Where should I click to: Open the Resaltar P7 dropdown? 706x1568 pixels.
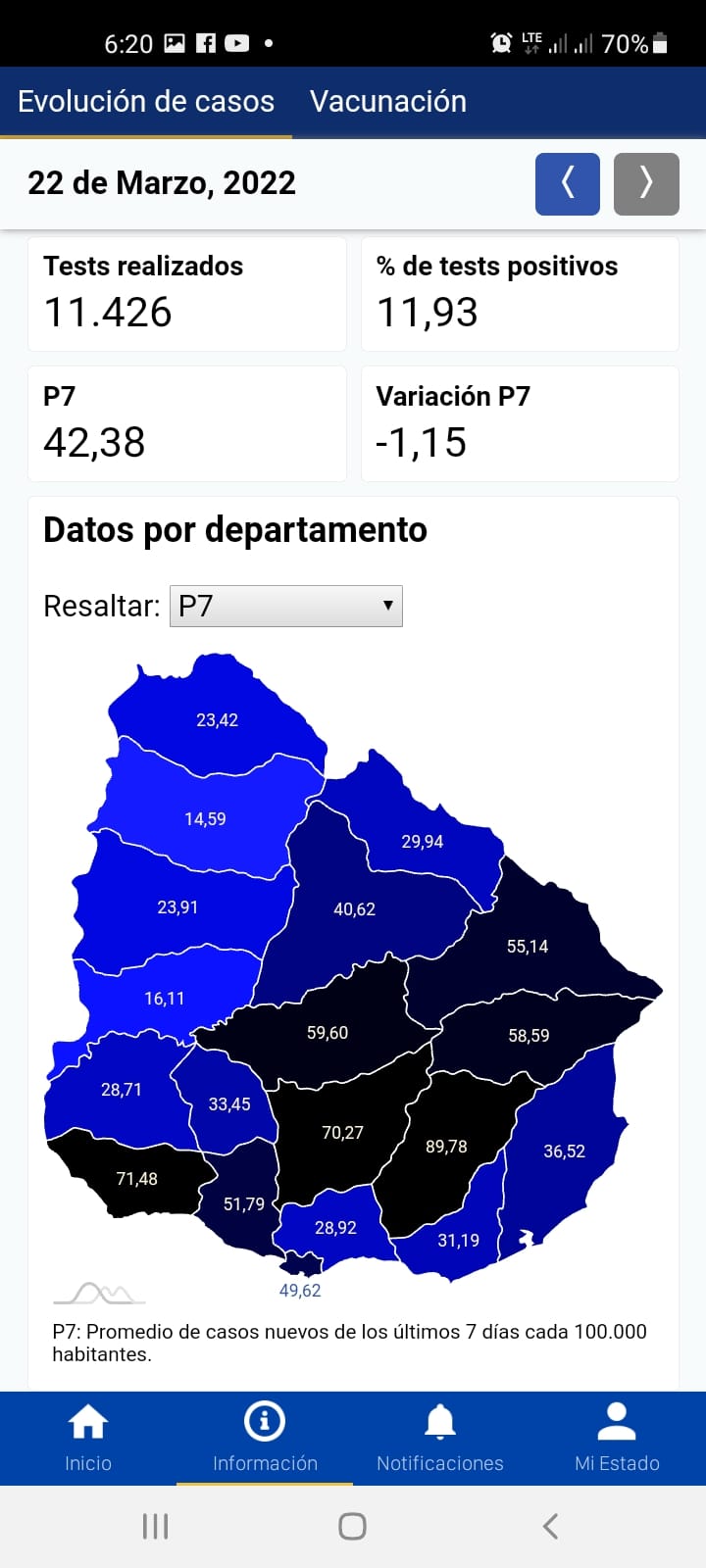(x=285, y=606)
